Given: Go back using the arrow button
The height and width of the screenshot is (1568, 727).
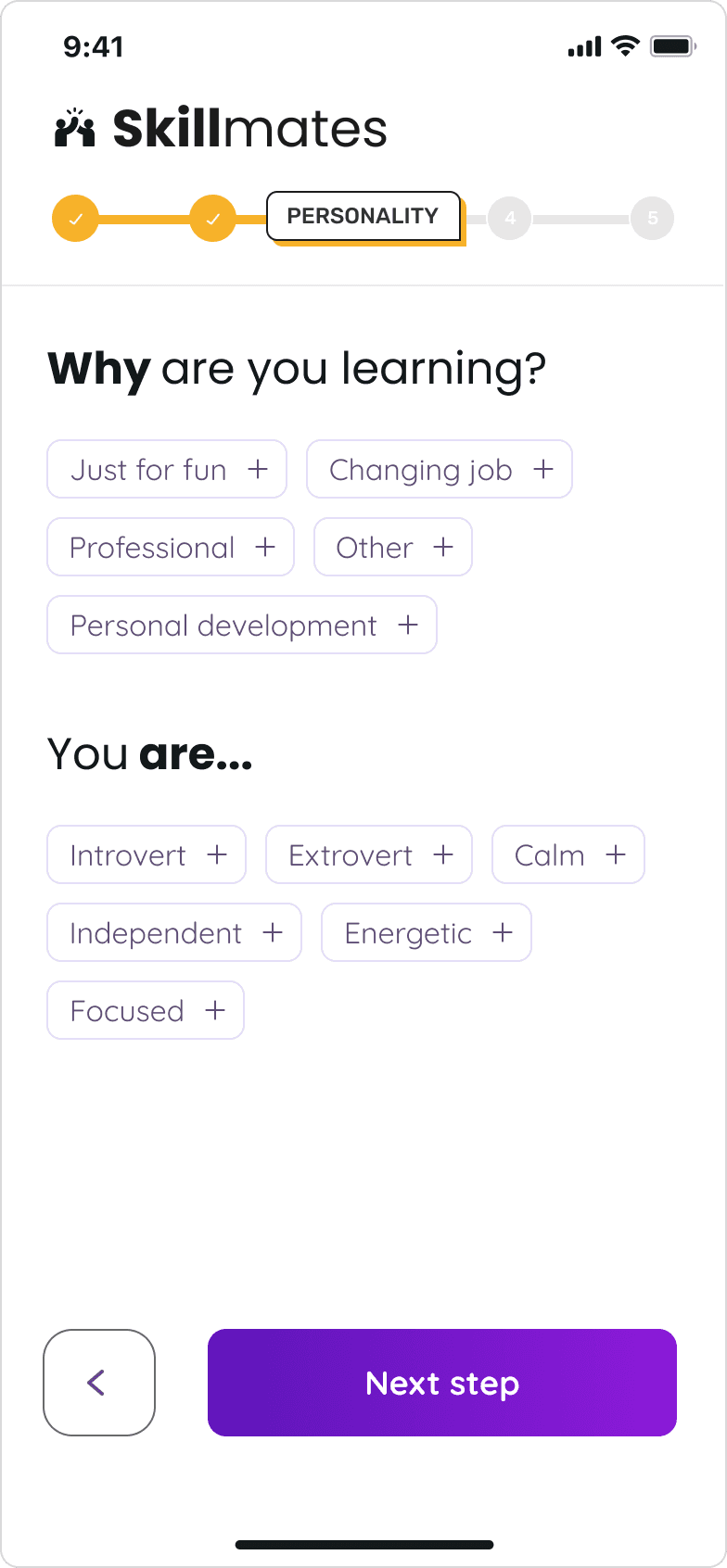Looking at the screenshot, I should [99, 1383].
